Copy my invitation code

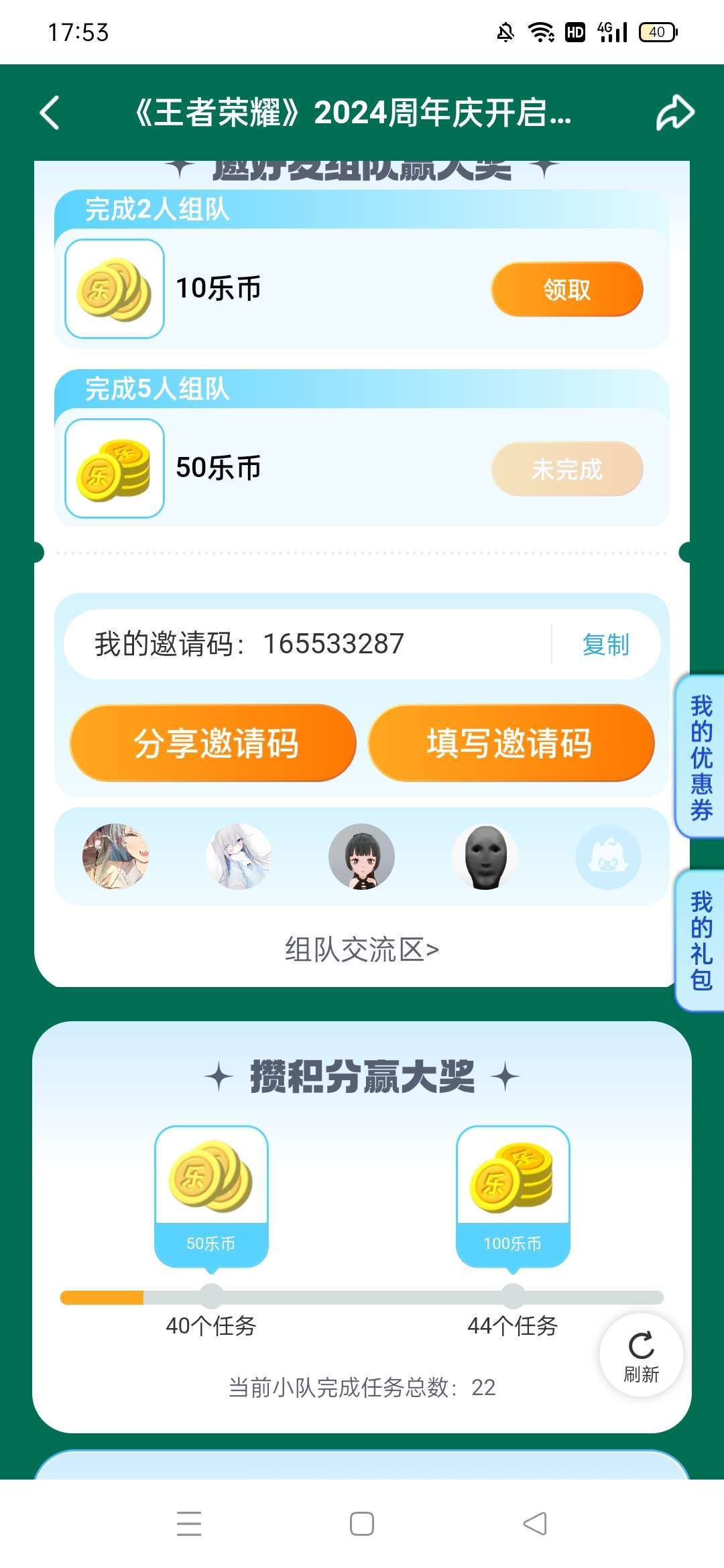[605, 645]
